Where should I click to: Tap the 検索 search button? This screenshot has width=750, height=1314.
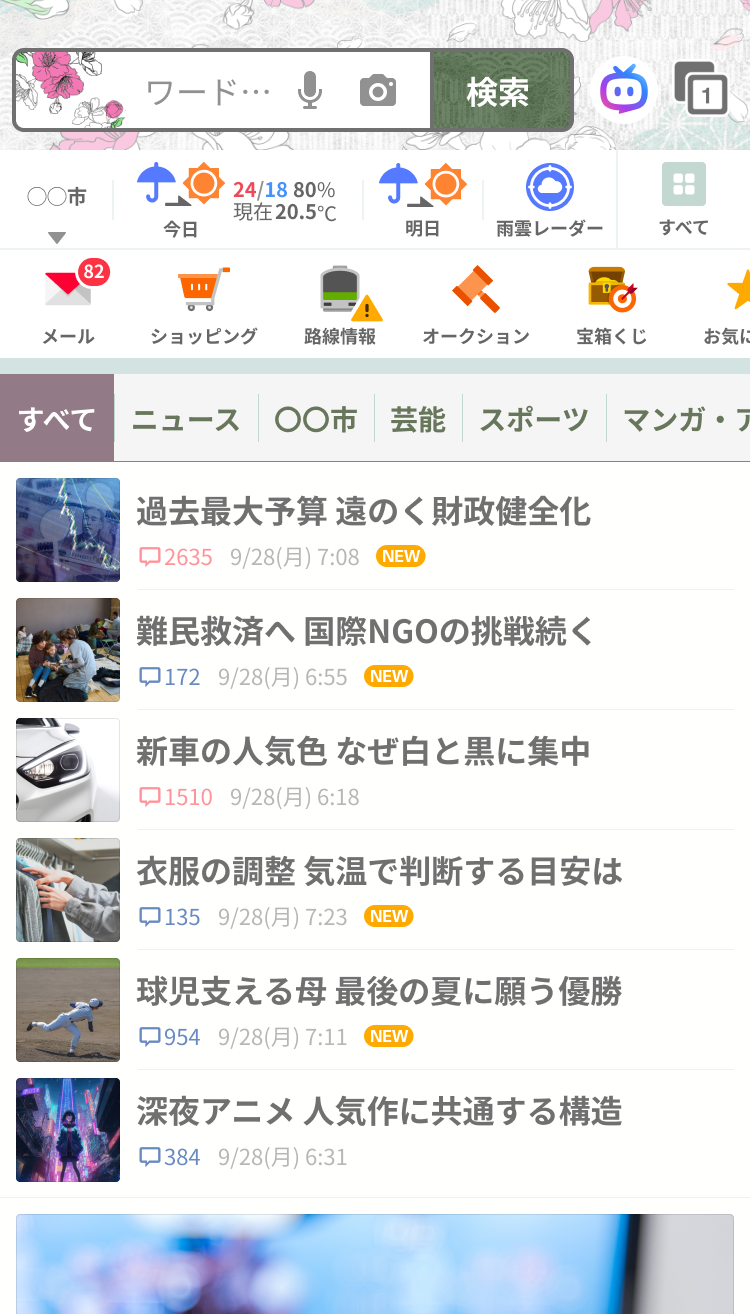(499, 92)
